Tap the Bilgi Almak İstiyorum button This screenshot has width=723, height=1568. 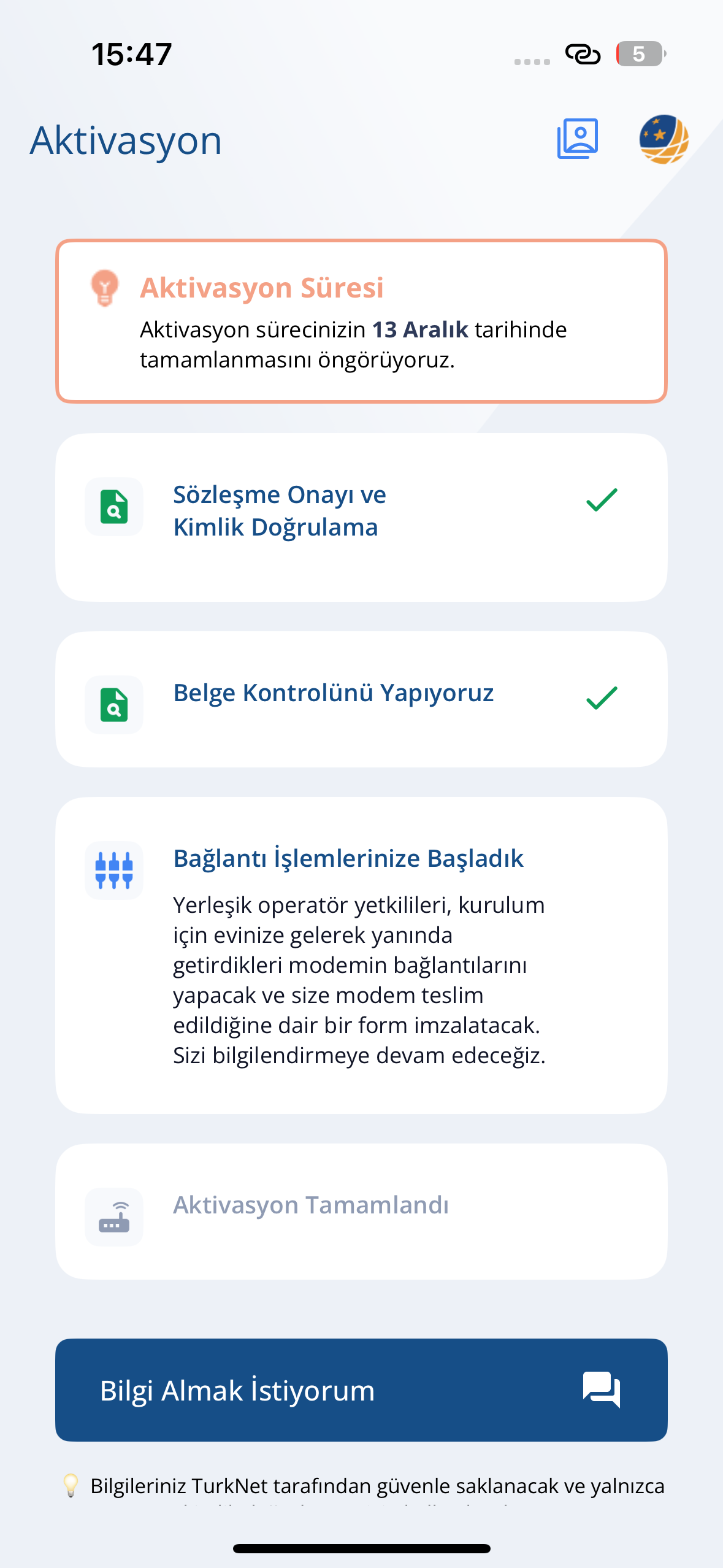[361, 1389]
